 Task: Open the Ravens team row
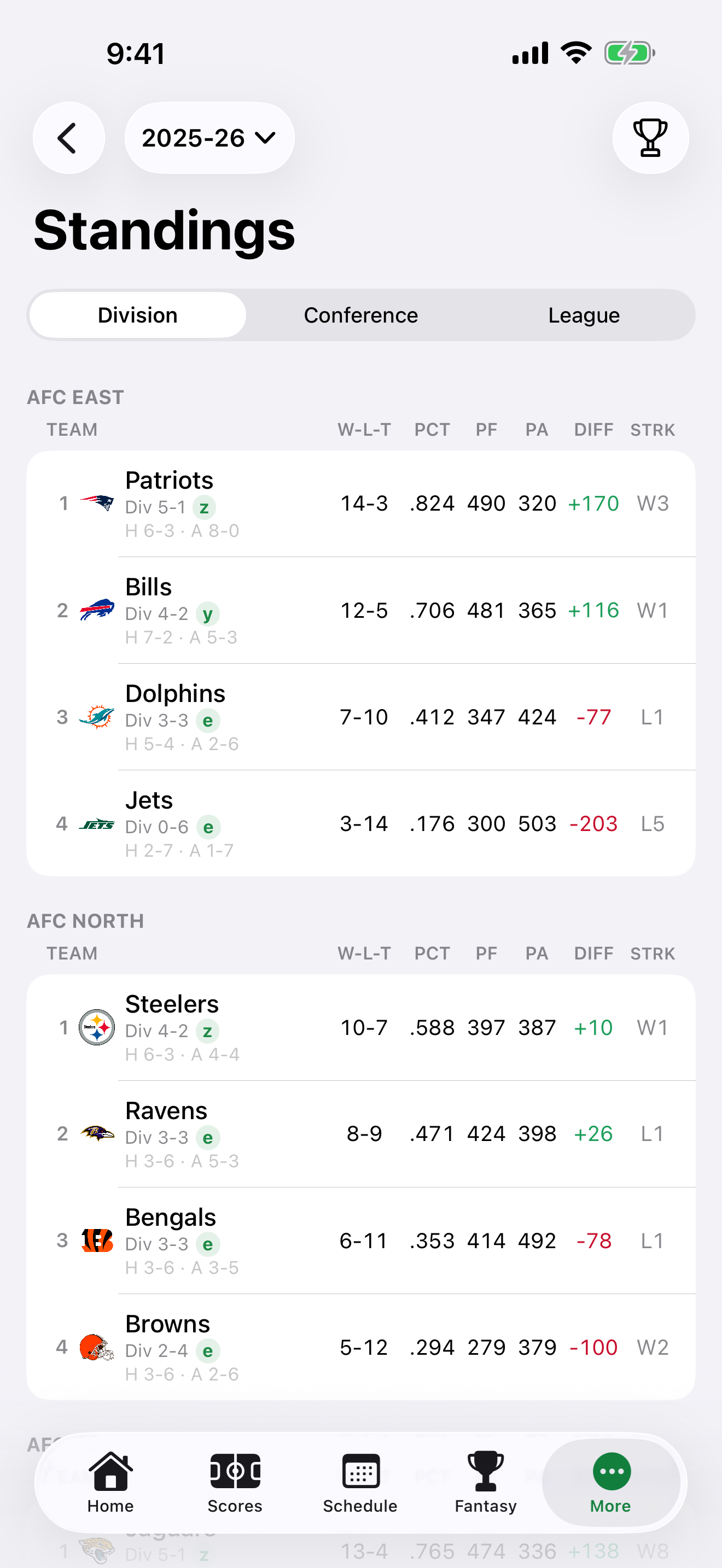361,1134
